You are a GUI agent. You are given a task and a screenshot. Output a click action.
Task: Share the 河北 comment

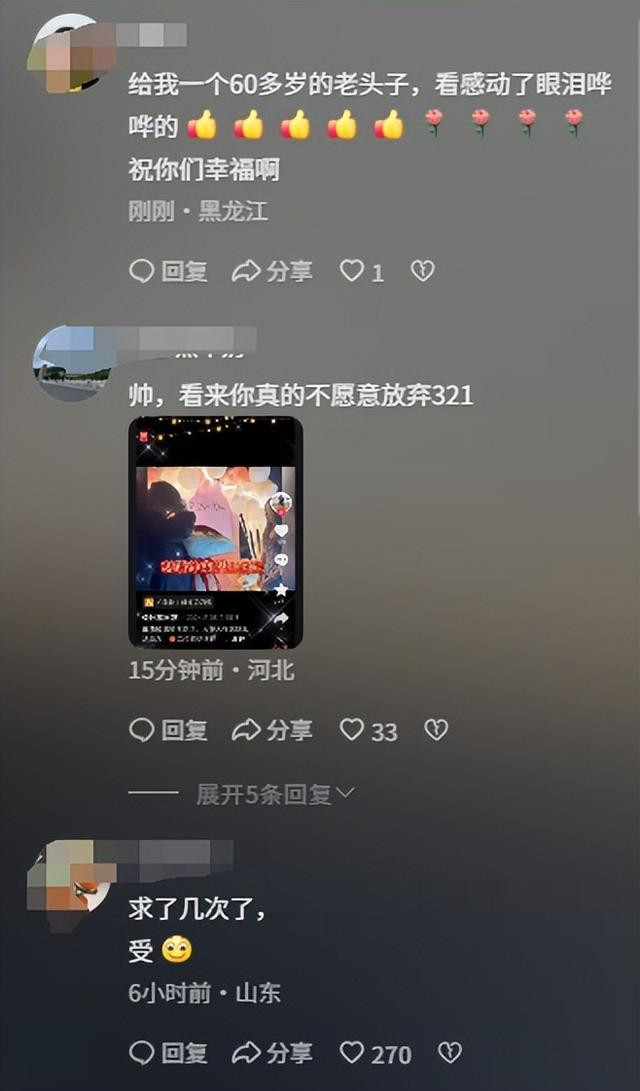[272, 730]
